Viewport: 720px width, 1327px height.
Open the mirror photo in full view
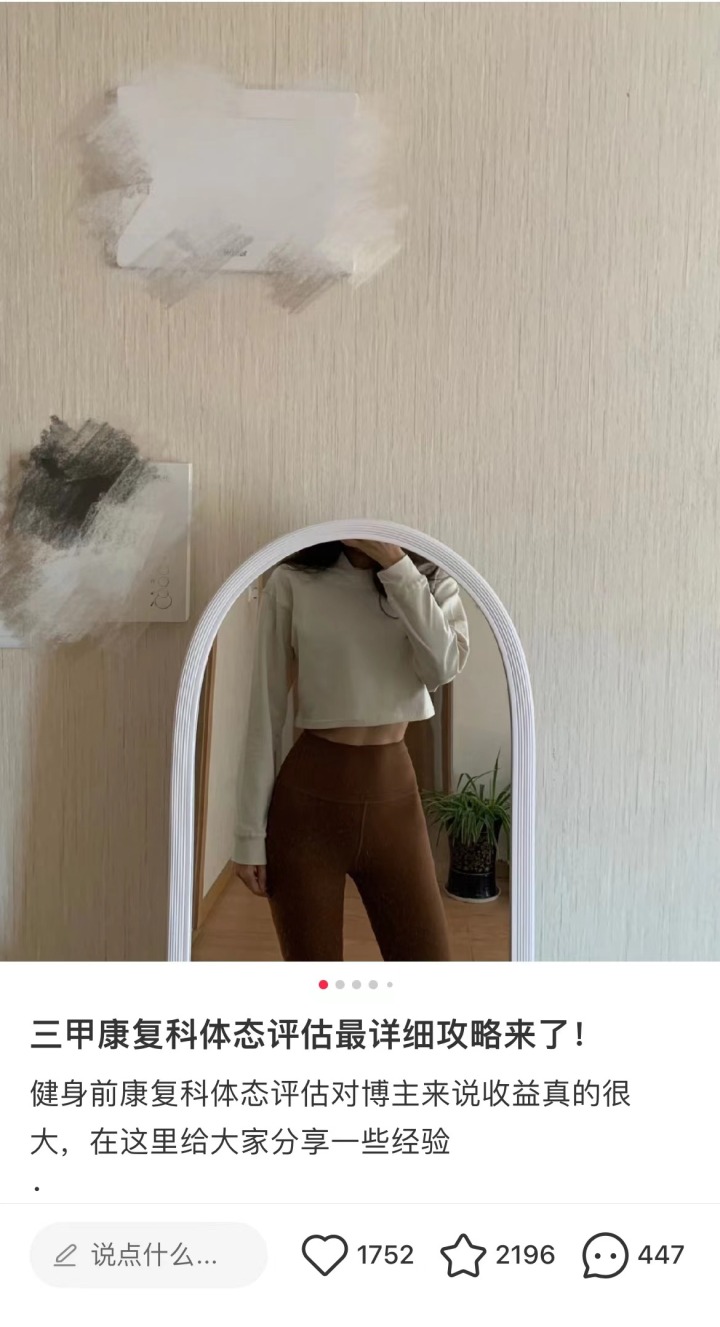360,480
